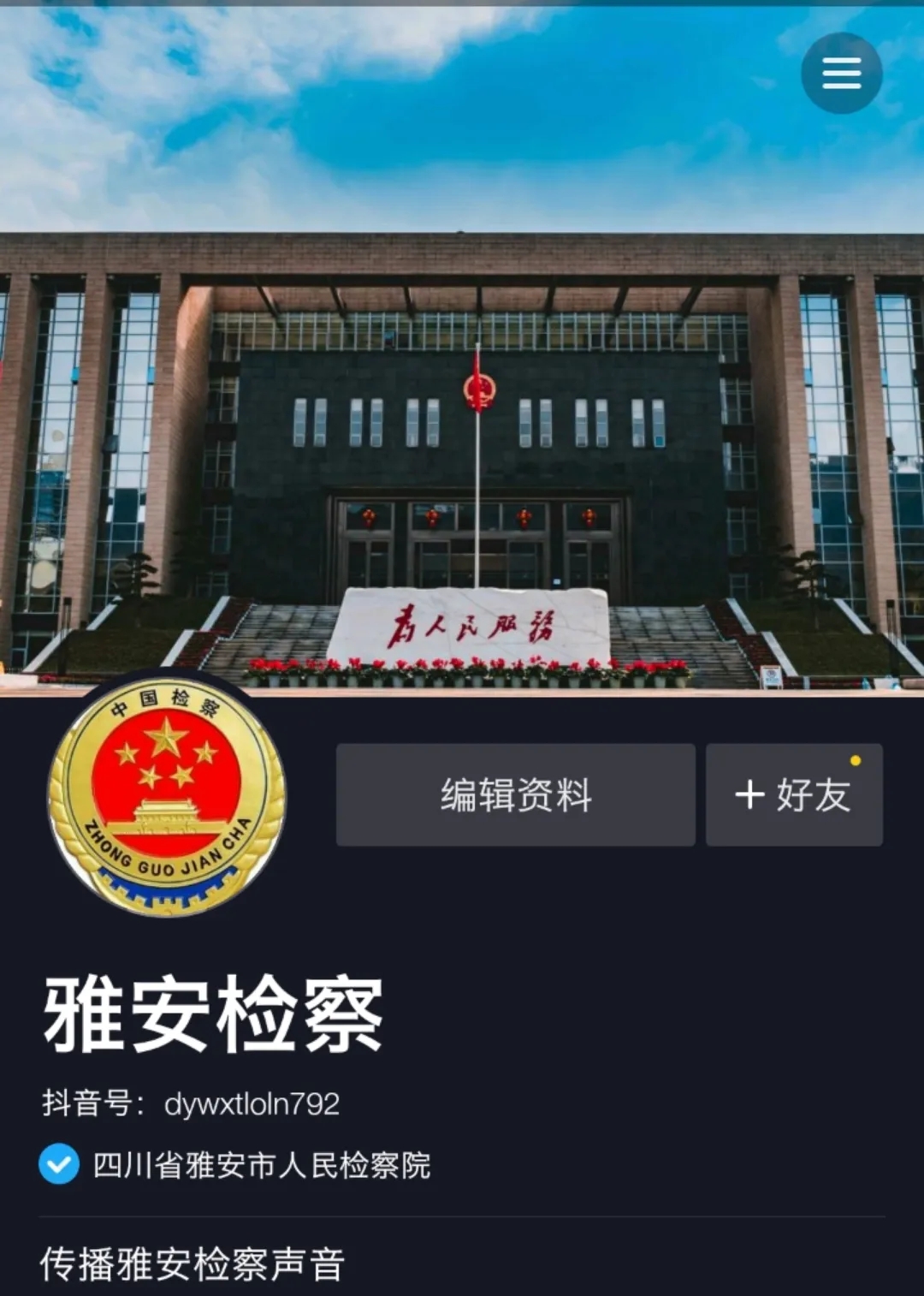Tap the + 好友 add friends button
This screenshot has height=1296, width=924.
793,795
